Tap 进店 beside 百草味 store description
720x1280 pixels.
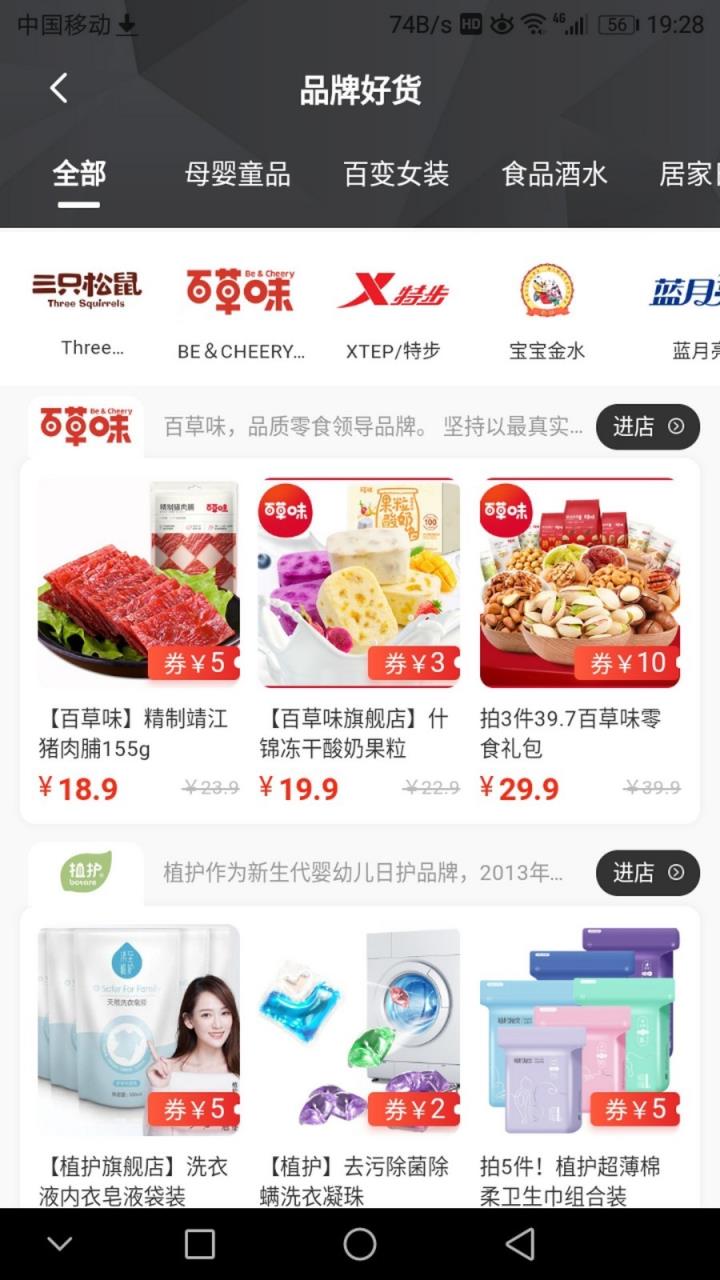point(647,426)
